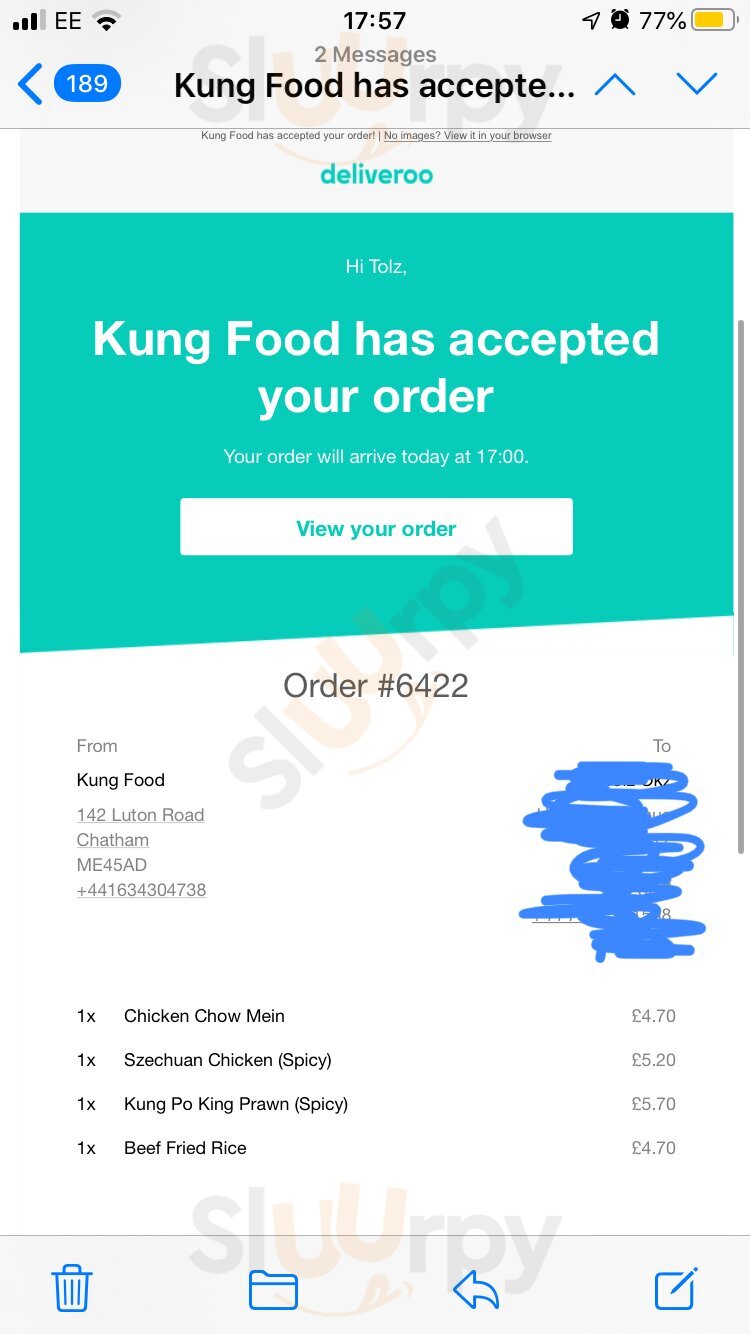Compose a new email
The height and width of the screenshot is (1334, 750).
coord(676,1287)
